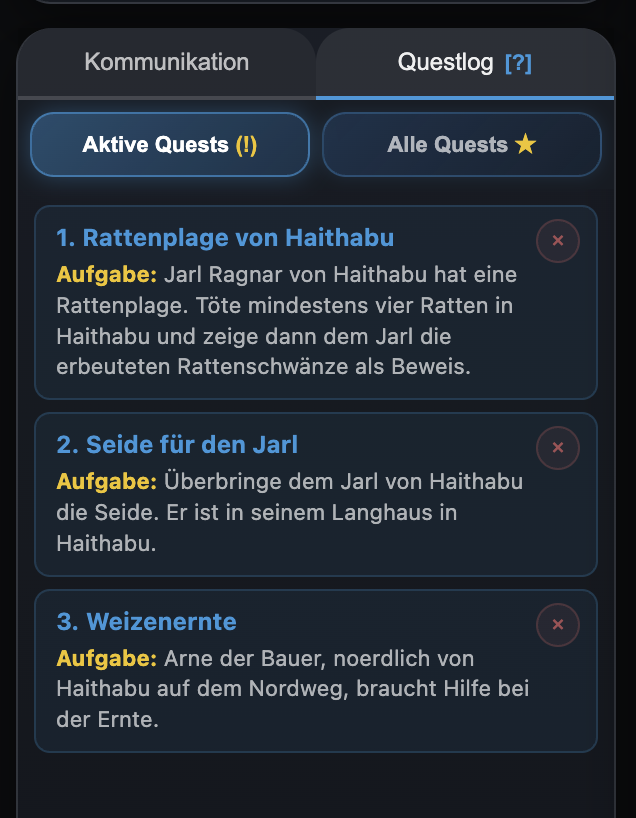This screenshot has height=818, width=636.
Task: Remove the Weizenernte quest
Action: coord(558,625)
